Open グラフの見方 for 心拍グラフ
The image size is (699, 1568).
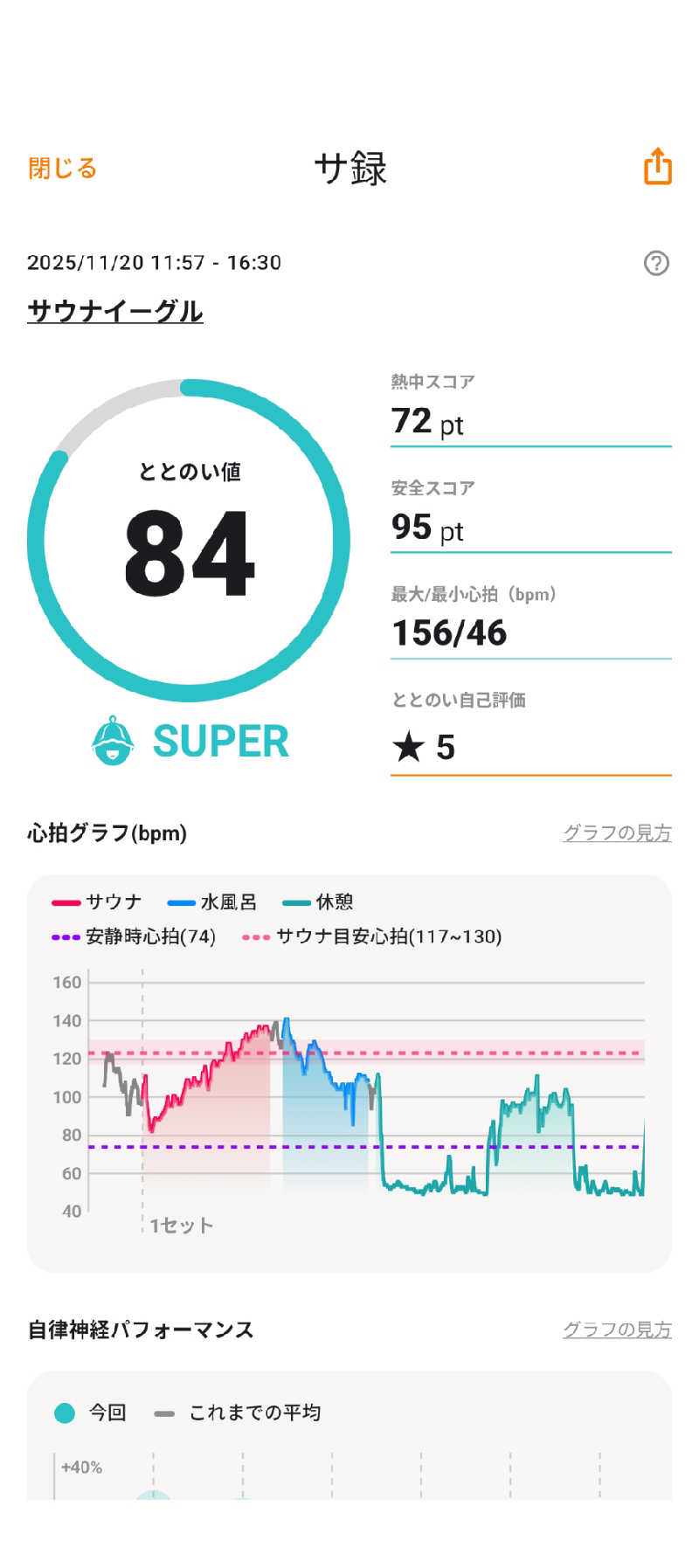[617, 832]
